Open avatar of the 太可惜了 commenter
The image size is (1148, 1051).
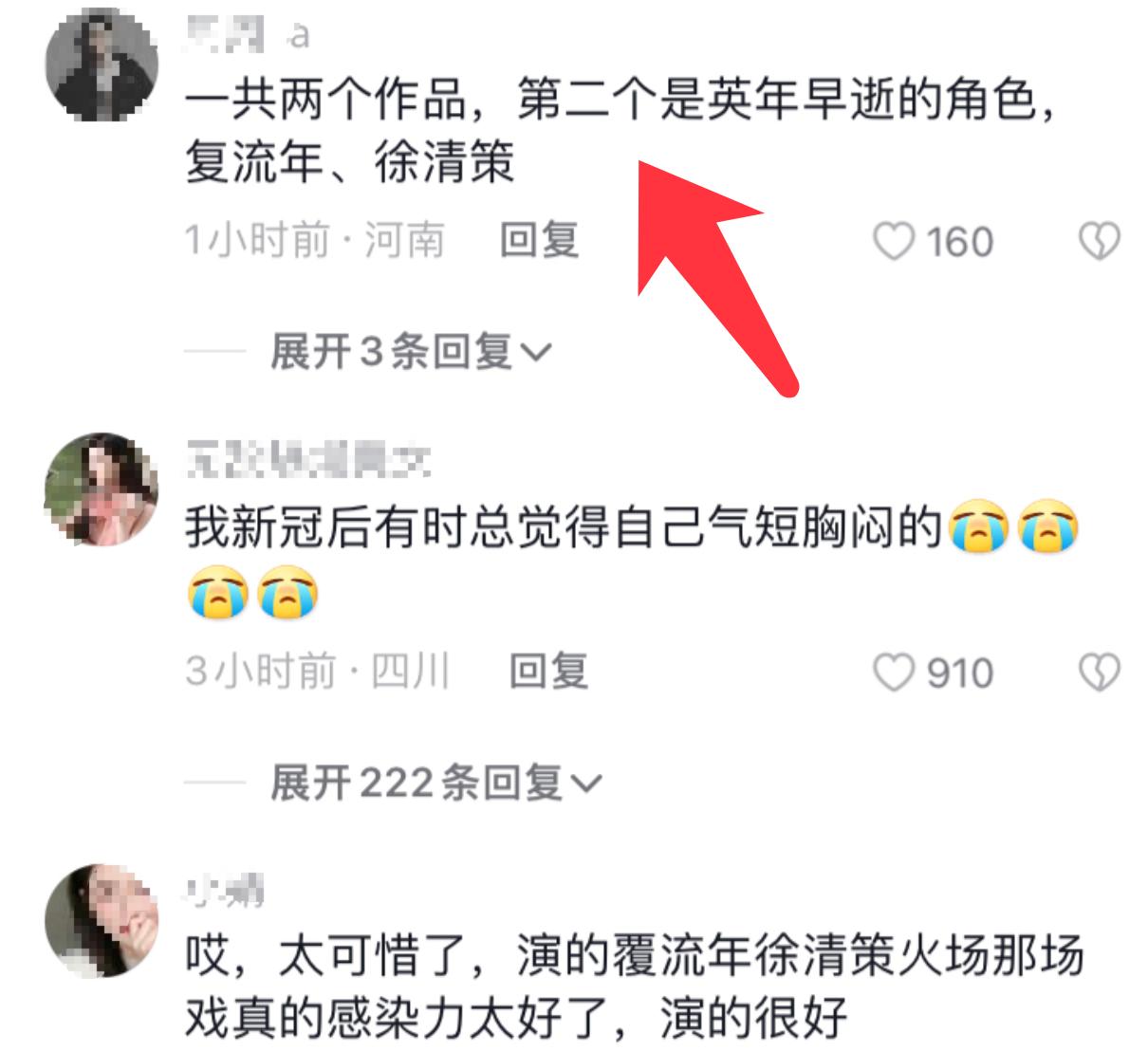point(102,920)
